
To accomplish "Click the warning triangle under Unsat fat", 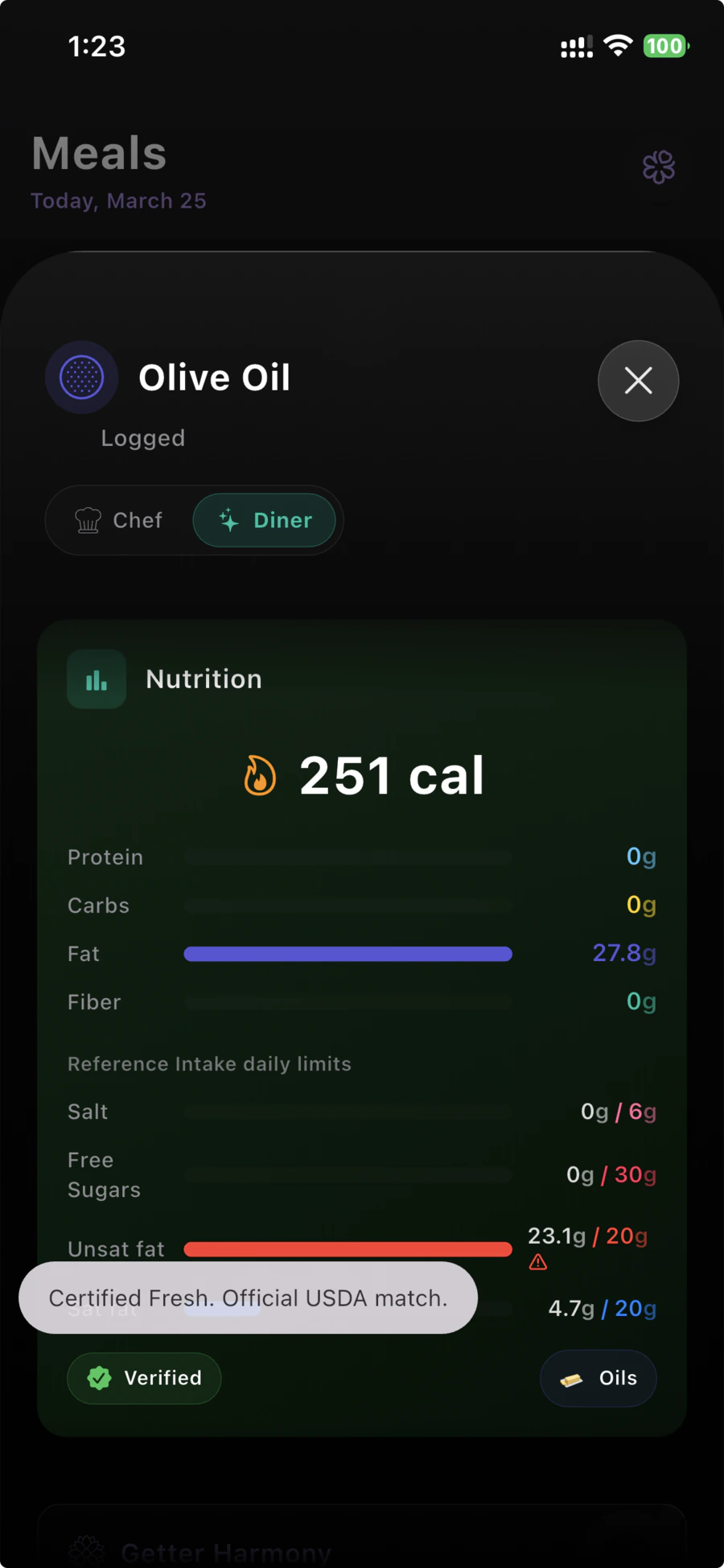I will pos(537,1261).
